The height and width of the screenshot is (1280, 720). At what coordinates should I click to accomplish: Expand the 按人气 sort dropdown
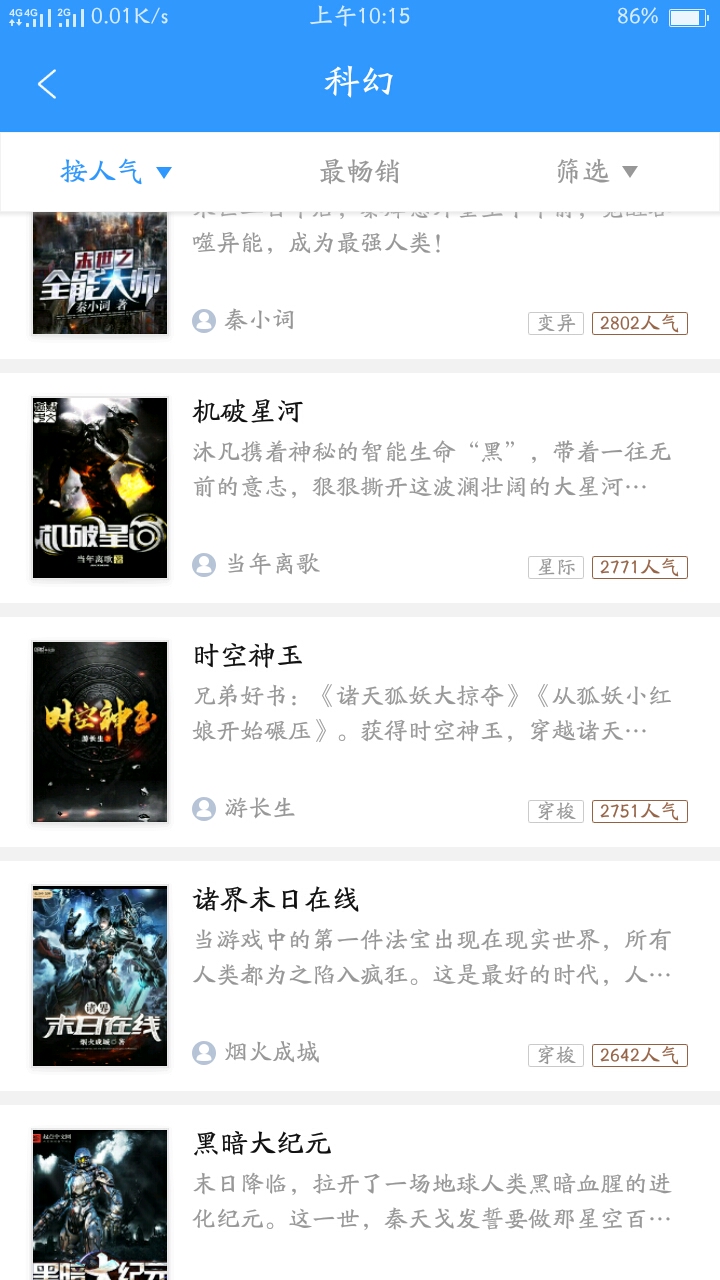coord(117,172)
